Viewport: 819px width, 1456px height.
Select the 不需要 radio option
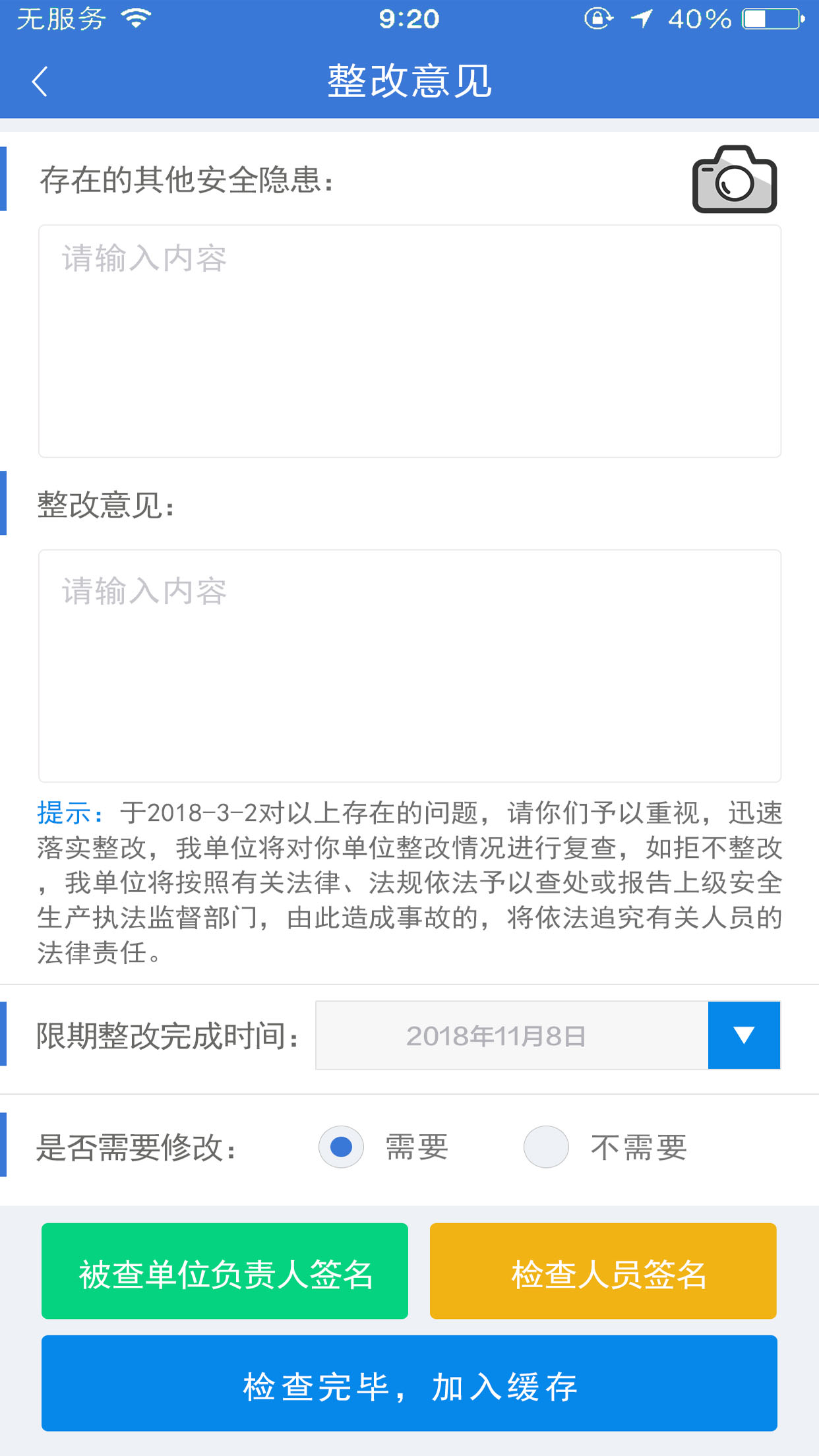546,1147
